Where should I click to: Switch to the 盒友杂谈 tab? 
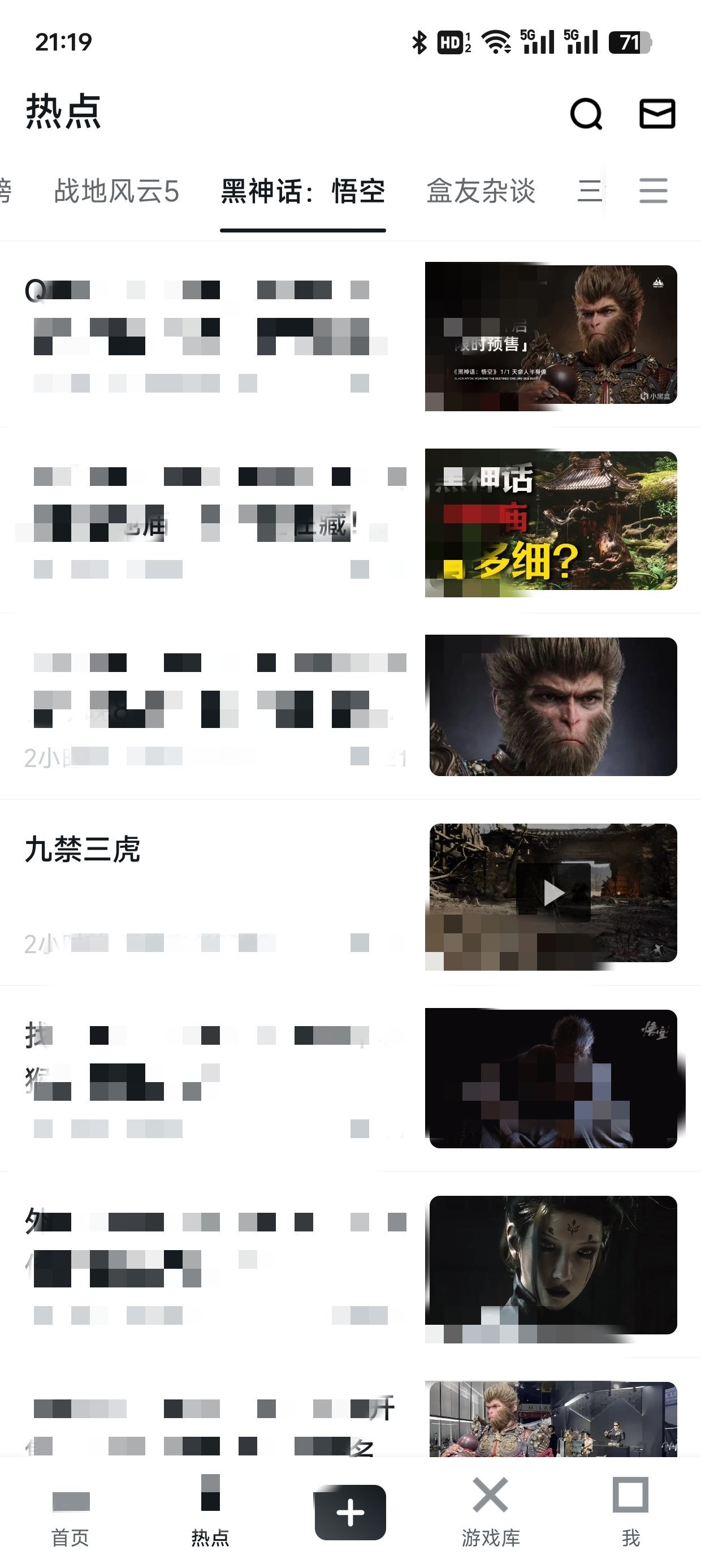click(481, 191)
